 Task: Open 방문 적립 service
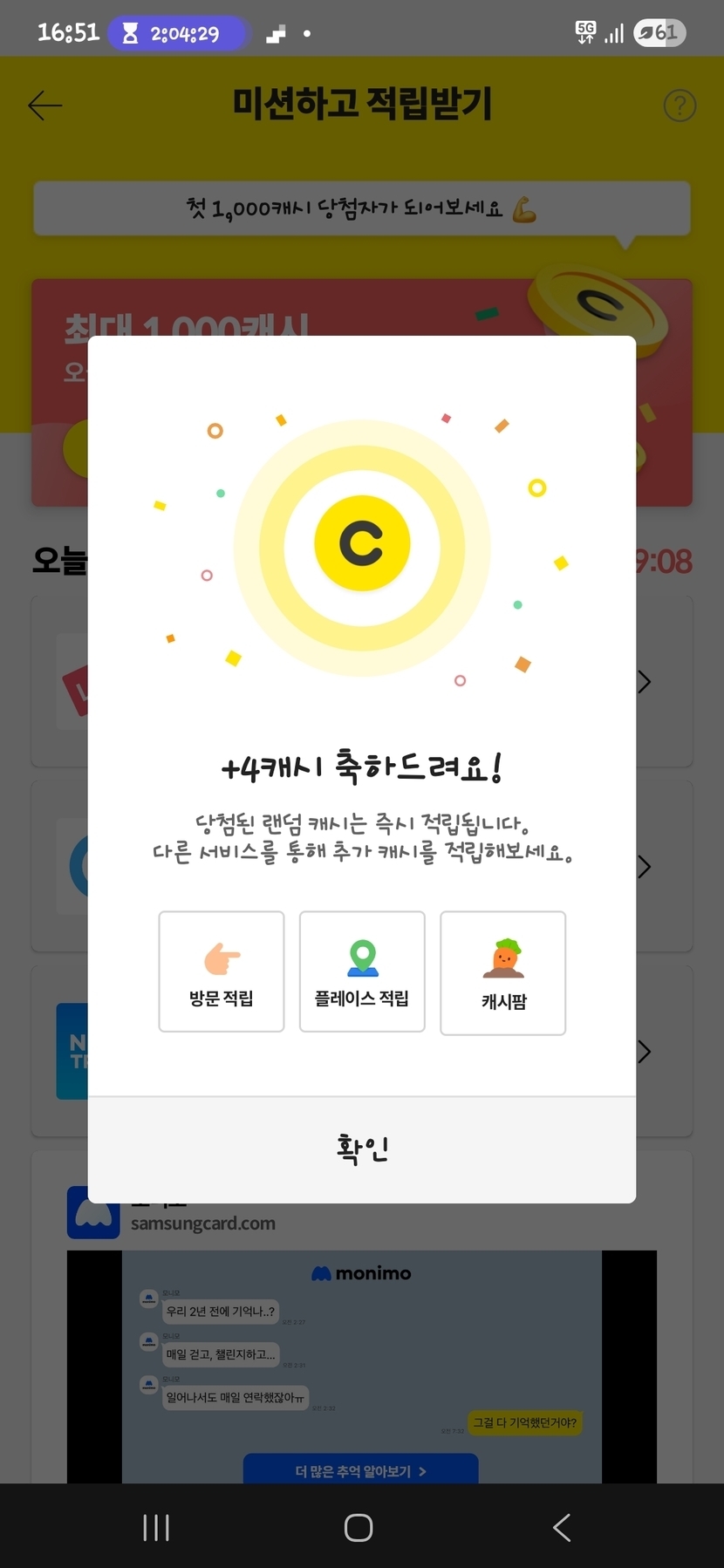[222, 971]
